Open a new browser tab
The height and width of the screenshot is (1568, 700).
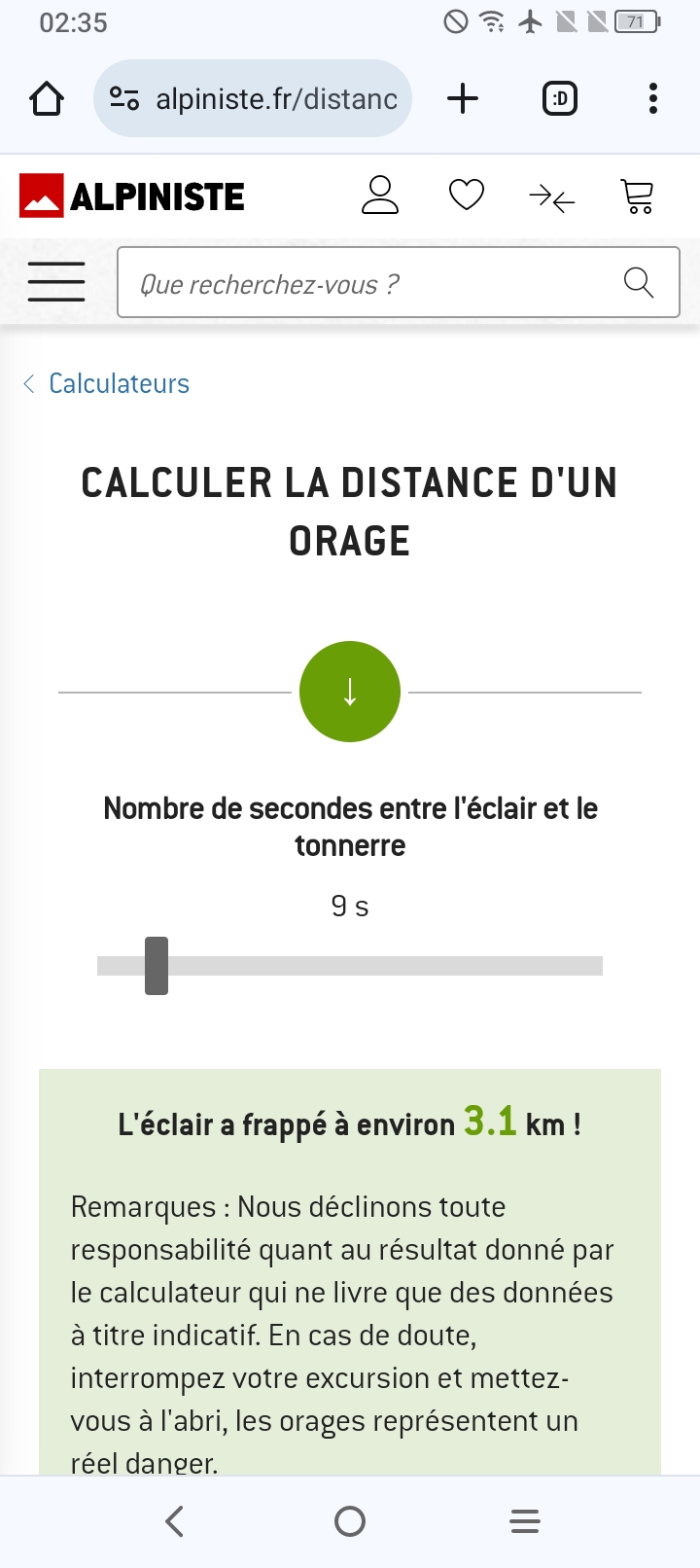click(463, 99)
